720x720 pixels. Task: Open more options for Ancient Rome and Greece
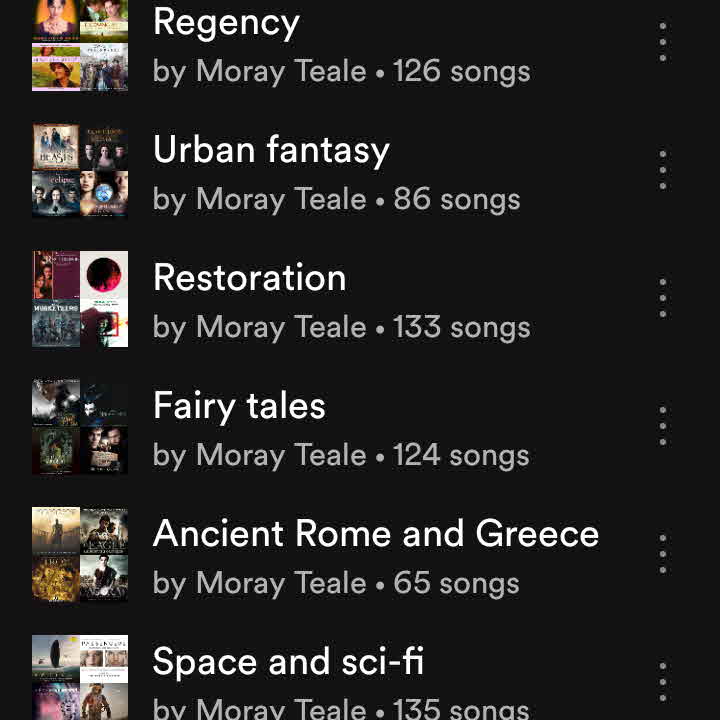point(663,555)
